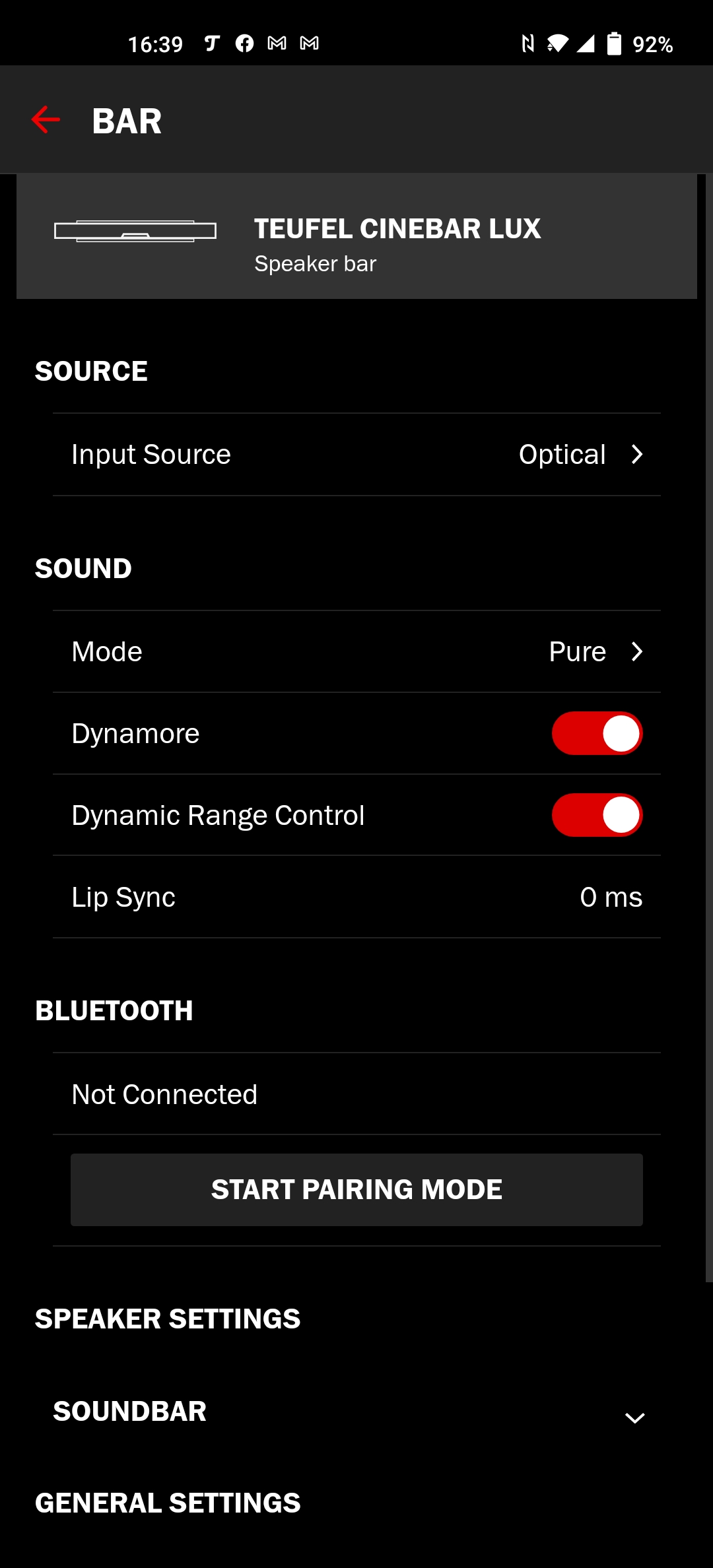Go back using the red arrow
713x1568 pixels.
(46, 120)
